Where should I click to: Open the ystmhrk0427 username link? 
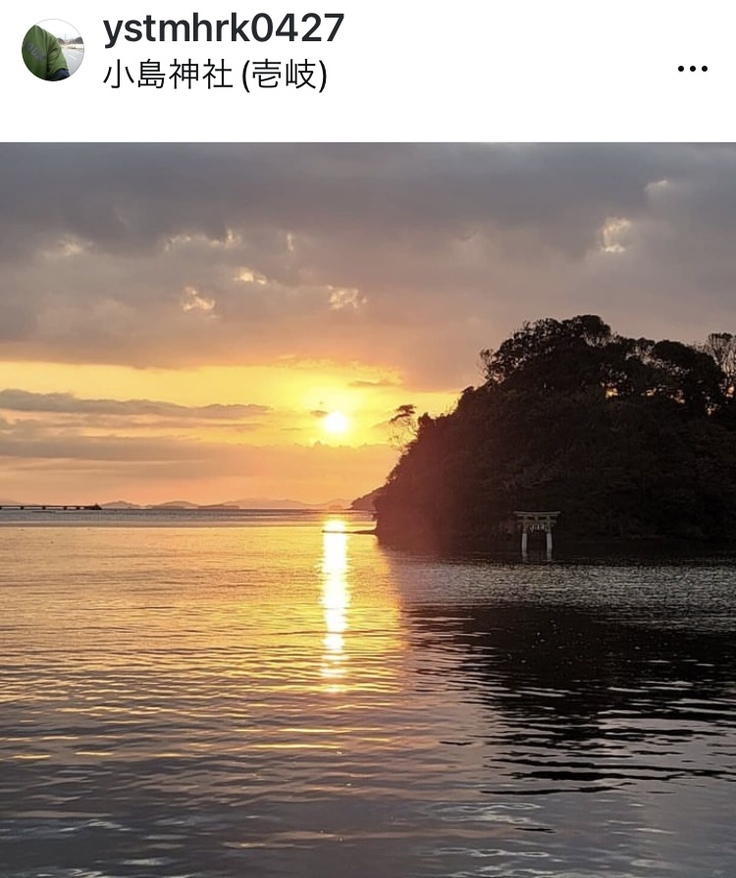tap(223, 28)
